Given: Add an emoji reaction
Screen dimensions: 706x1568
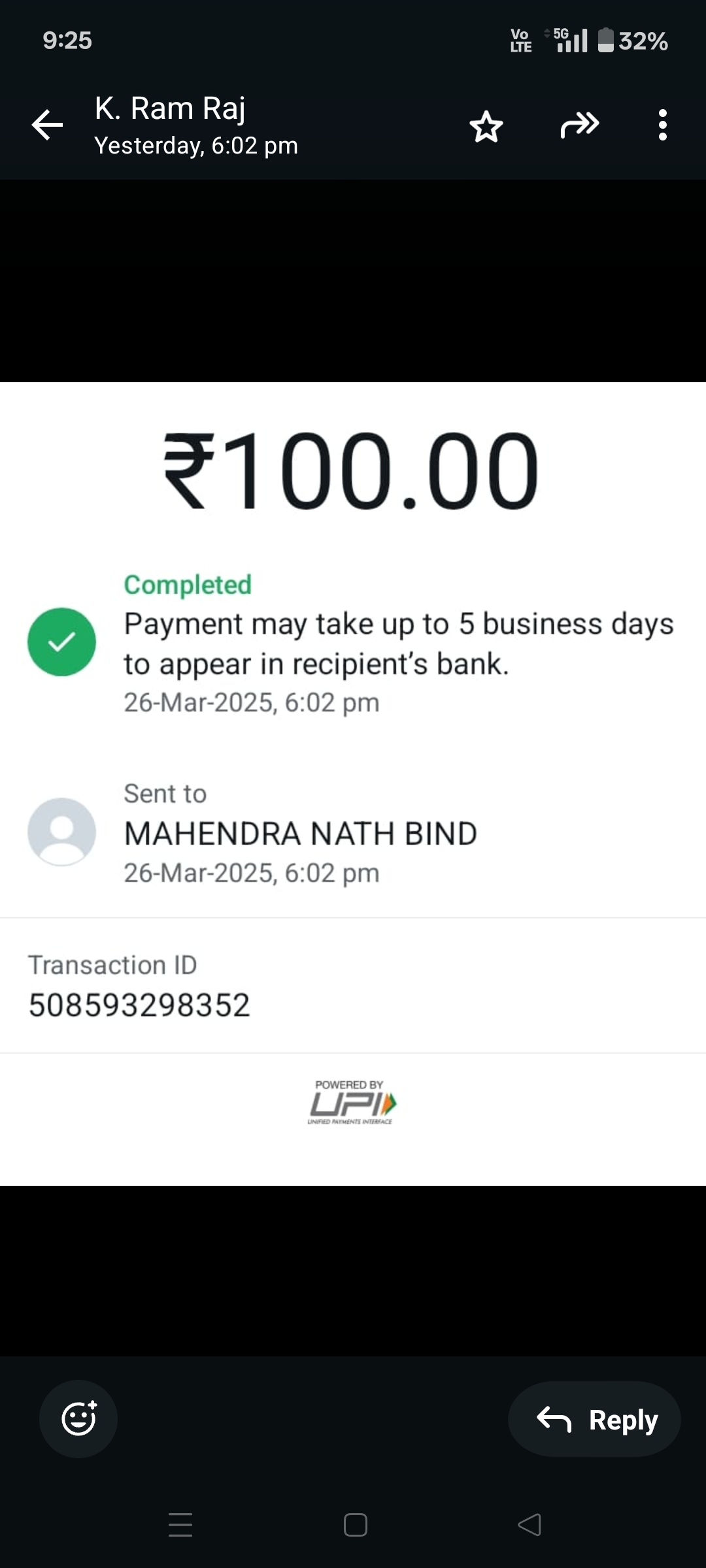Looking at the screenshot, I should (78, 1418).
